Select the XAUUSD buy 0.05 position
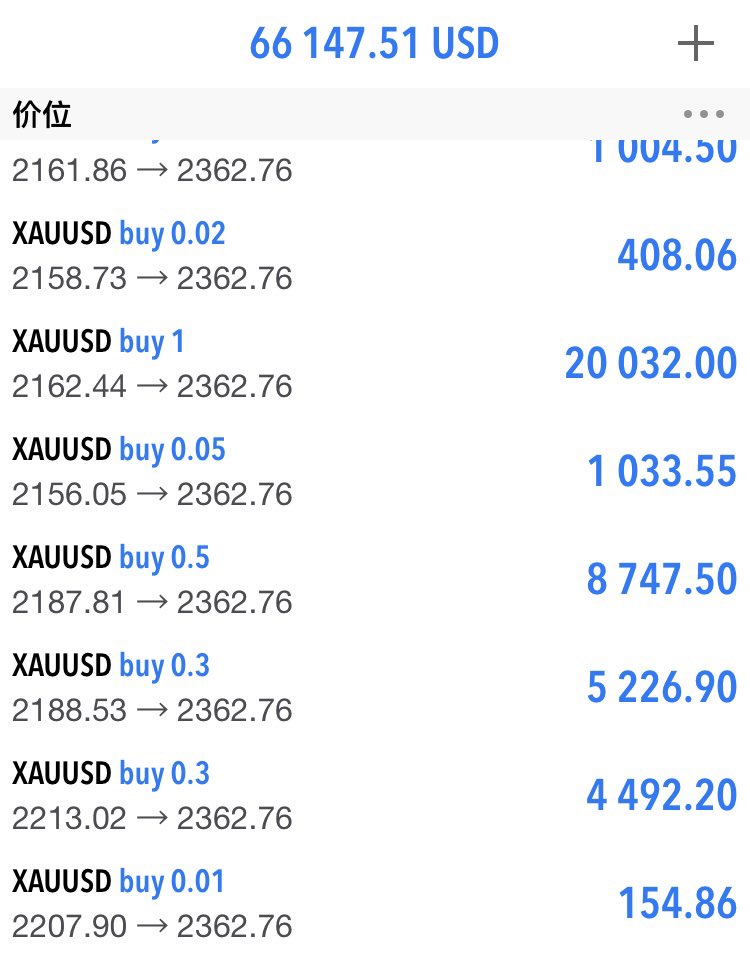Viewport: 750px width, 959px height. point(374,471)
